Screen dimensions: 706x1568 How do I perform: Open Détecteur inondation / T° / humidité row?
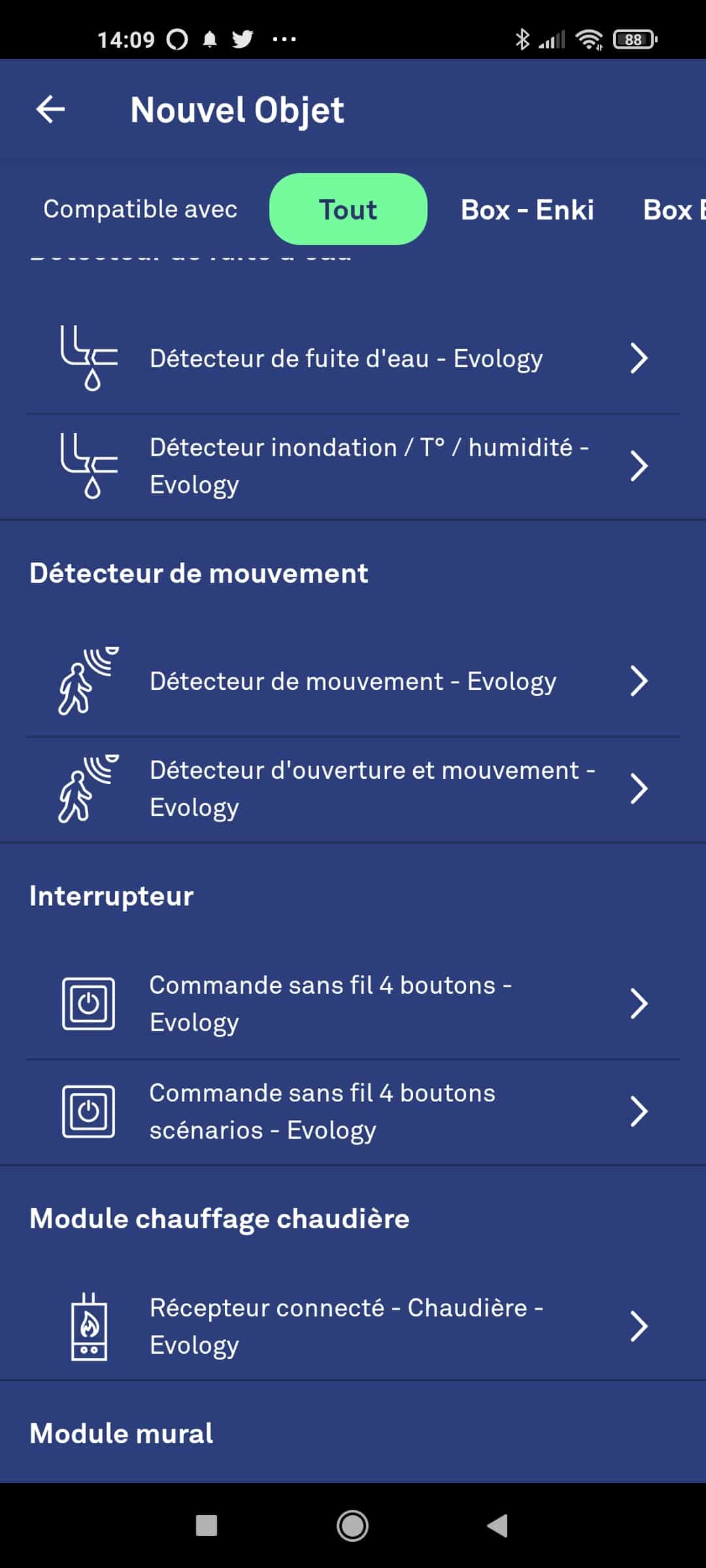point(353,466)
